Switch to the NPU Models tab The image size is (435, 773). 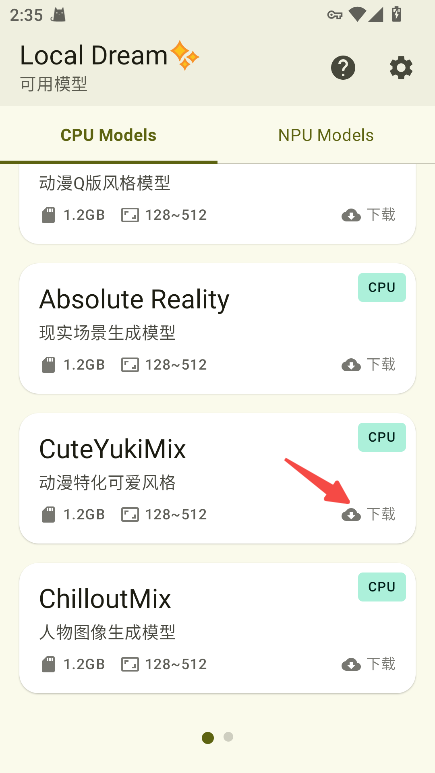[326, 135]
